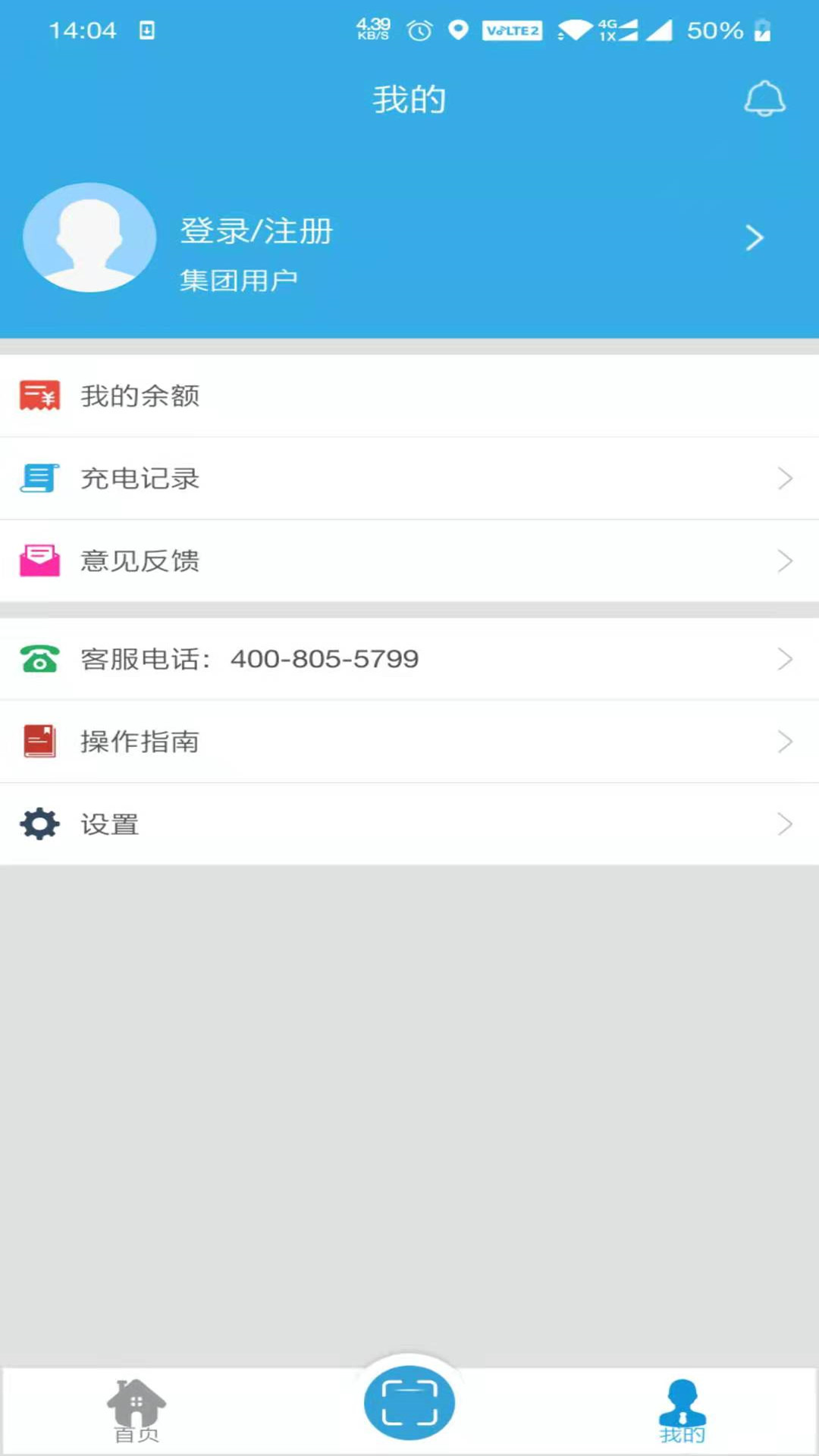
Task: Switch to the 首页 home tab
Action: click(x=136, y=1411)
